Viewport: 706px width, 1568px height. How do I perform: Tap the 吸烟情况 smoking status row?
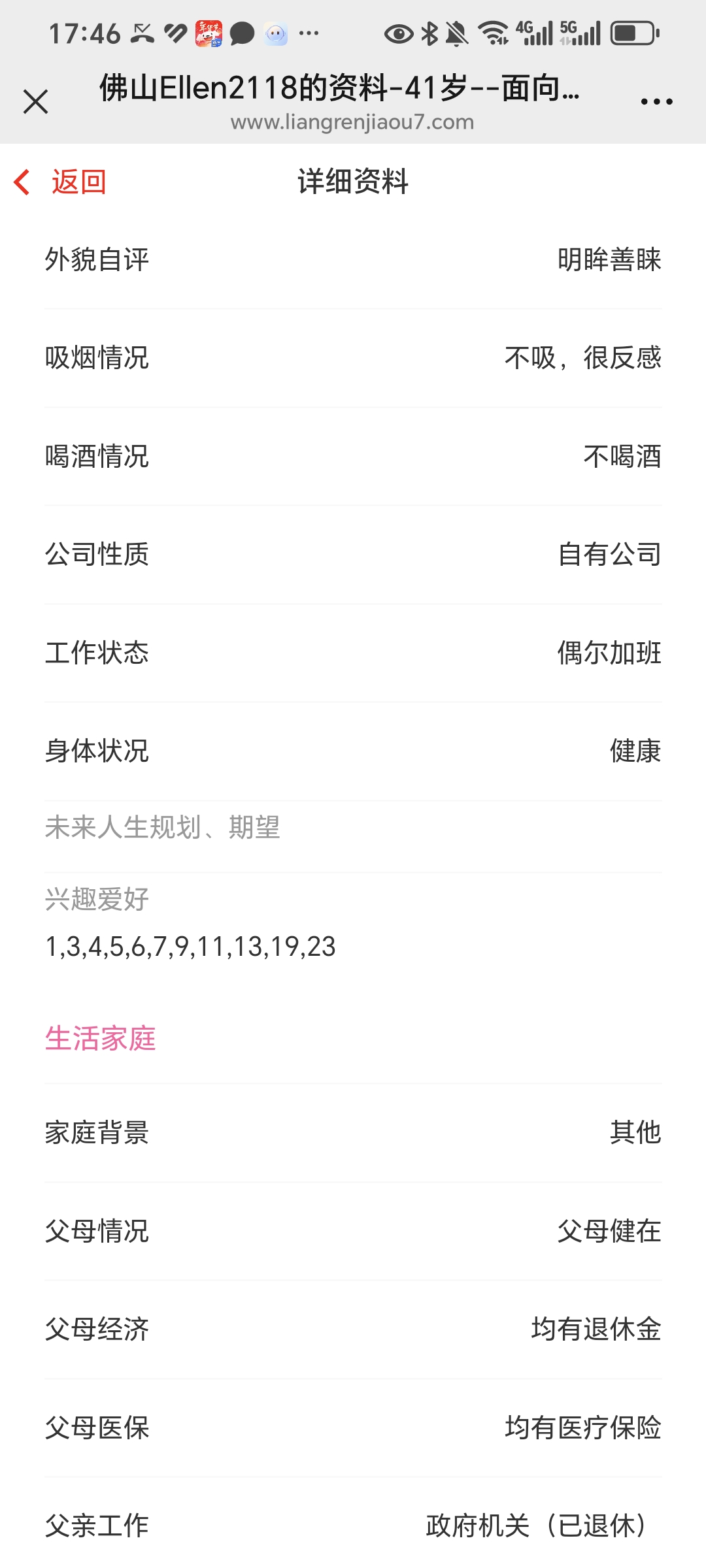pyautogui.click(x=353, y=358)
